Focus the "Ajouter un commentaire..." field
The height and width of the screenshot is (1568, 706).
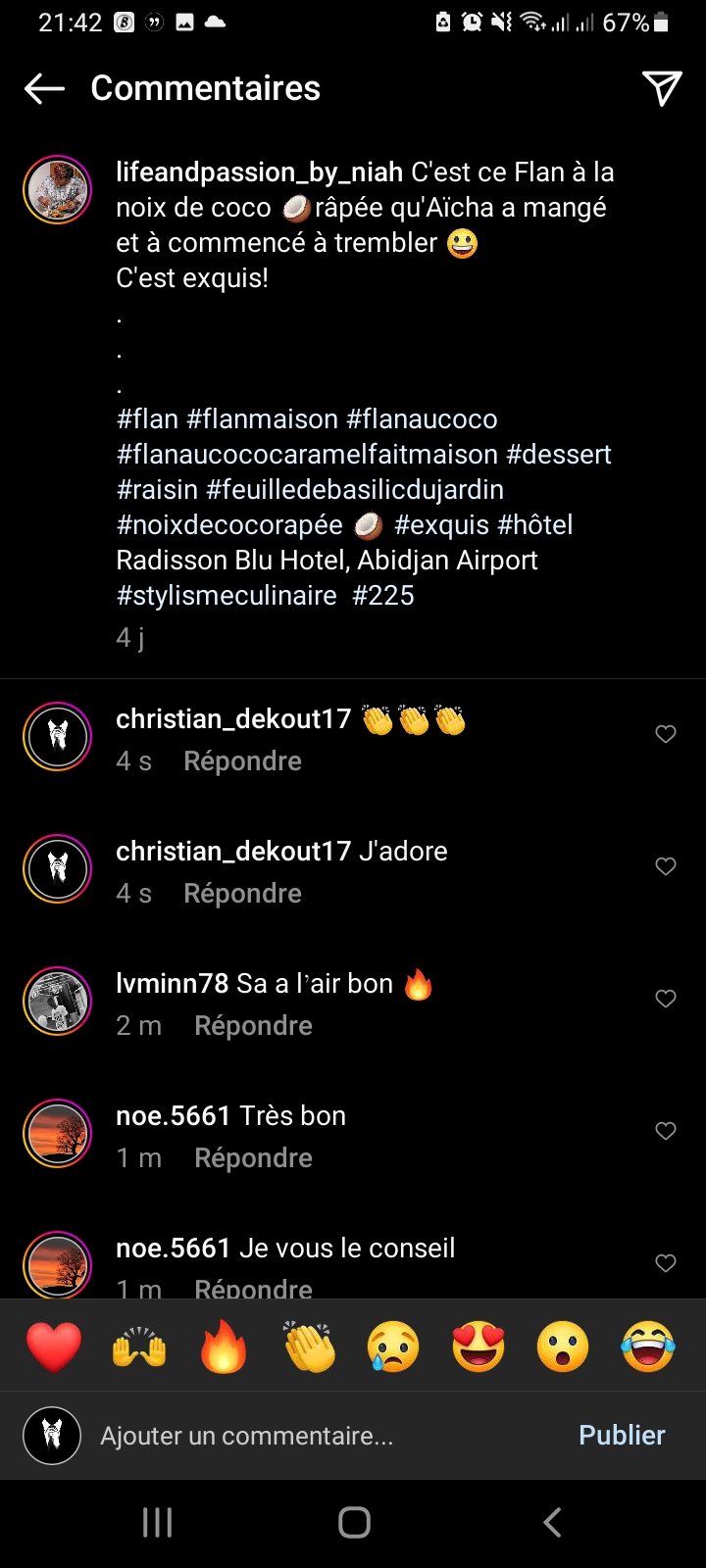[294, 1436]
